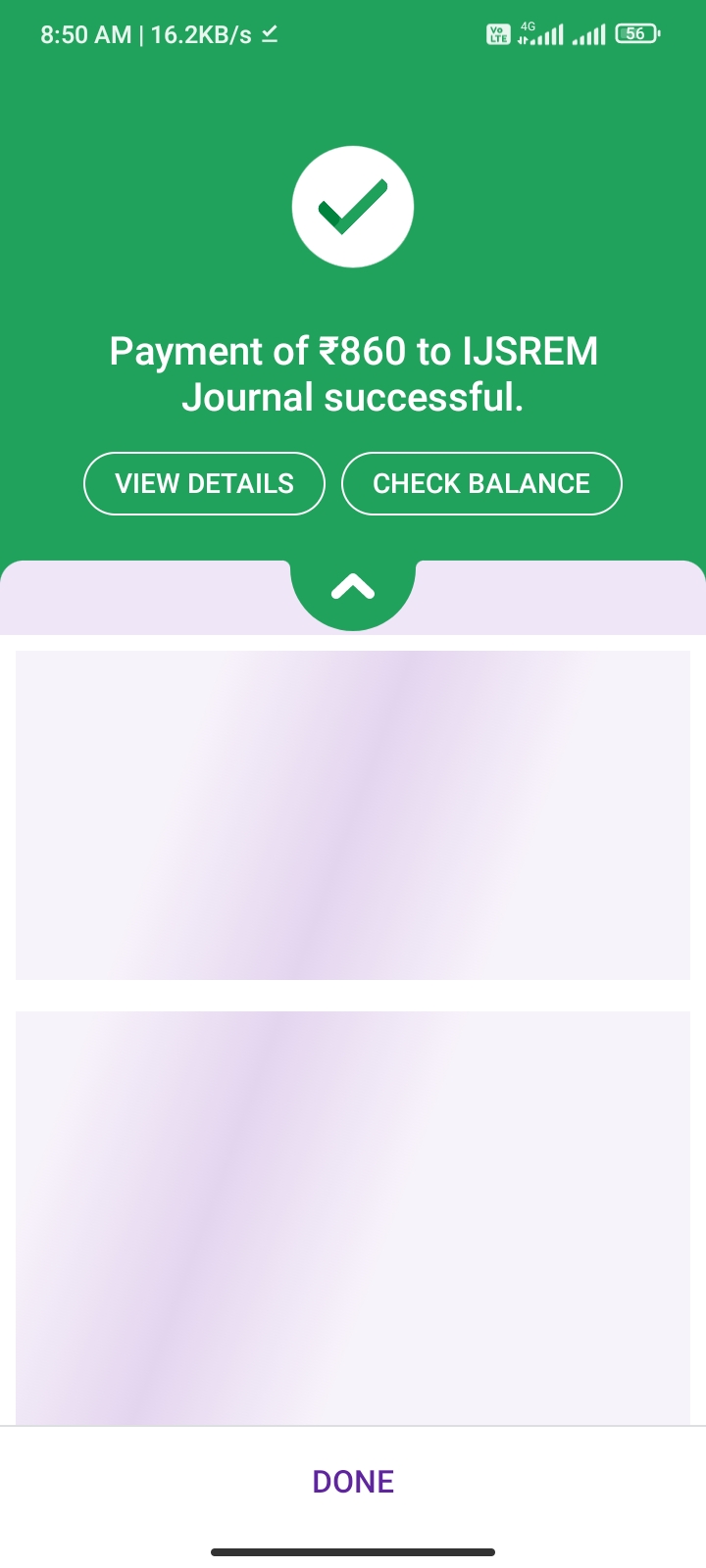View details of the ₹860 payment
706x1568 pixels.
(x=204, y=483)
